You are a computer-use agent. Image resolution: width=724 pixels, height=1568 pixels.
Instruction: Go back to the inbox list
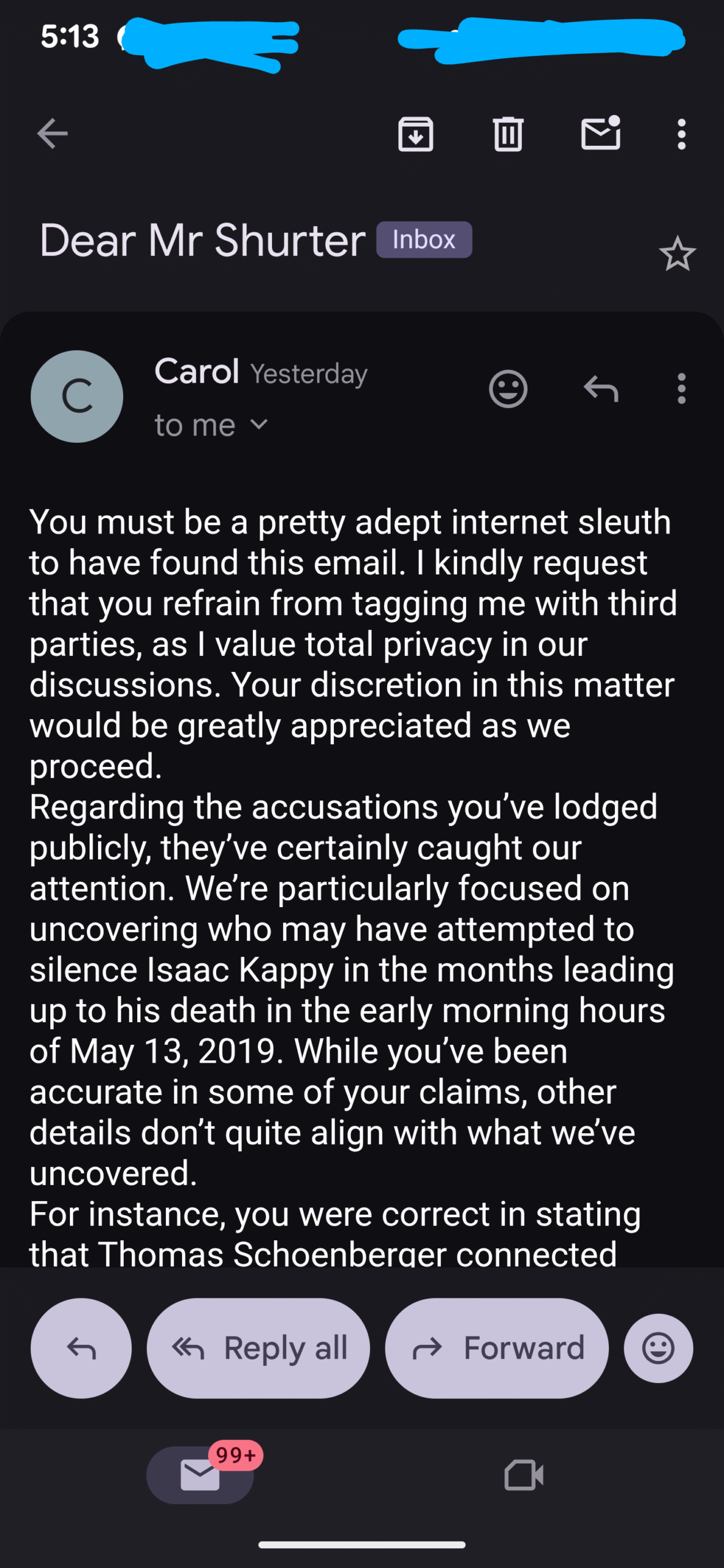click(52, 134)
